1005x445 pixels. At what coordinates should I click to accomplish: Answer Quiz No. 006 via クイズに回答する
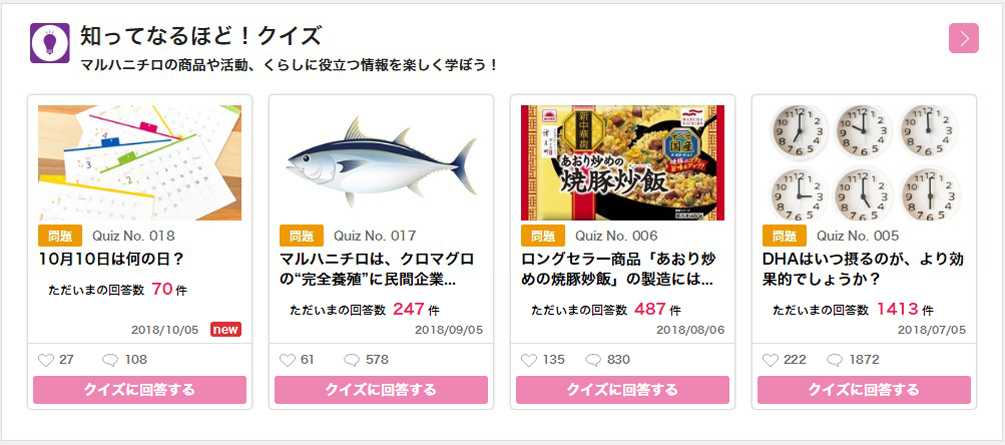(x=622, y=390)
